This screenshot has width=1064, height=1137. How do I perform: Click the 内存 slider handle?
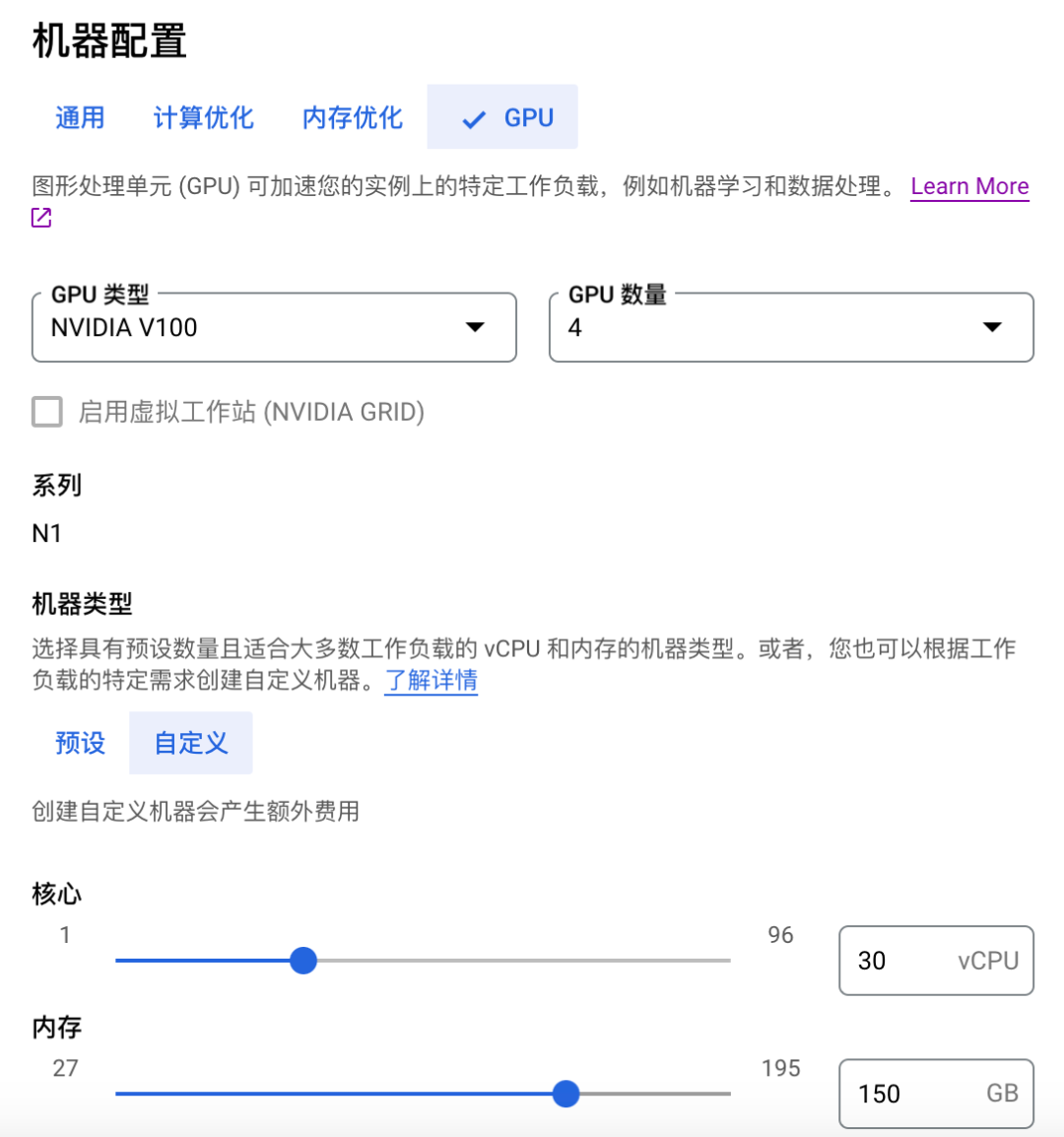point(566,1094)
